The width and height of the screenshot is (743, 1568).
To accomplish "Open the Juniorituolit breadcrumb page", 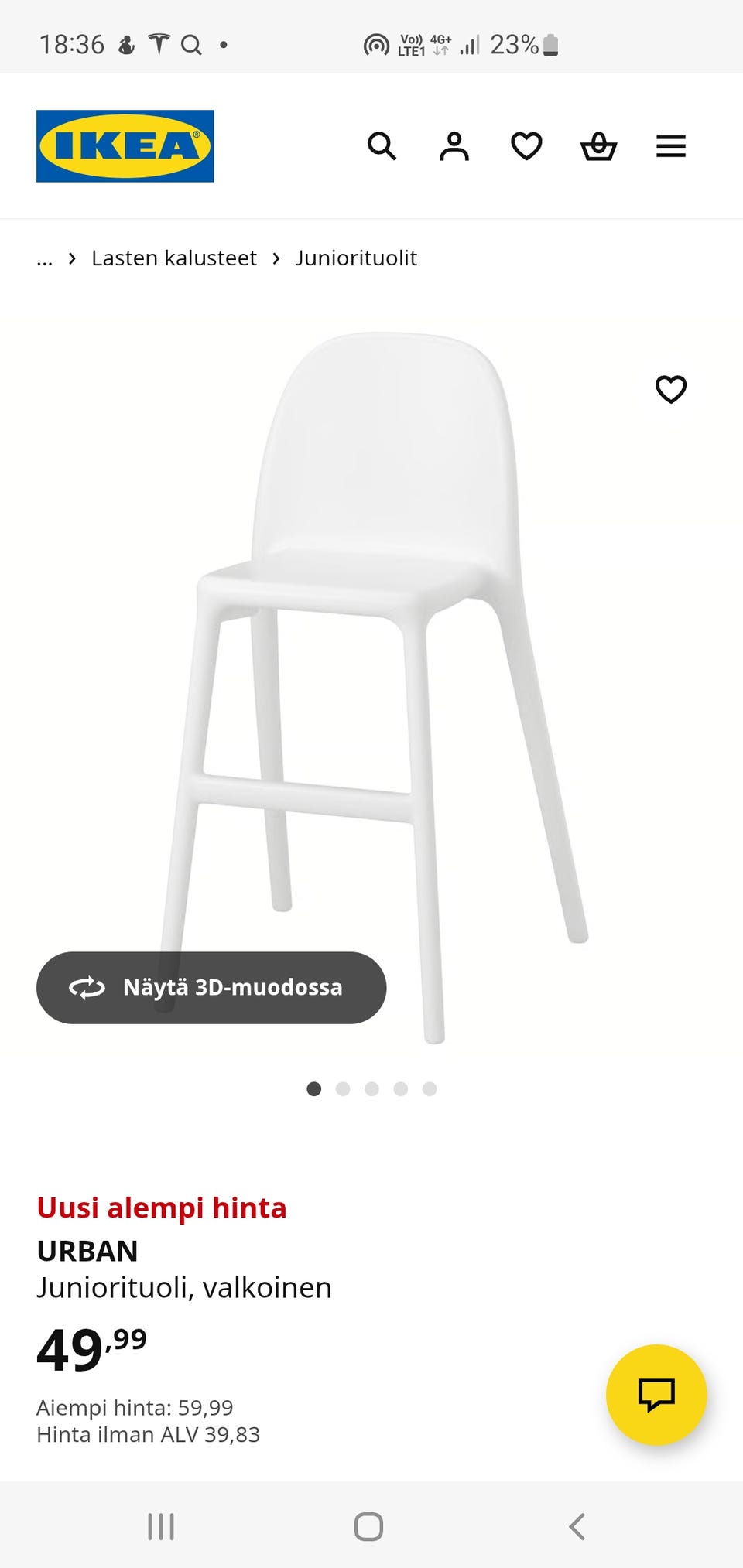I will tap(356, 258).
